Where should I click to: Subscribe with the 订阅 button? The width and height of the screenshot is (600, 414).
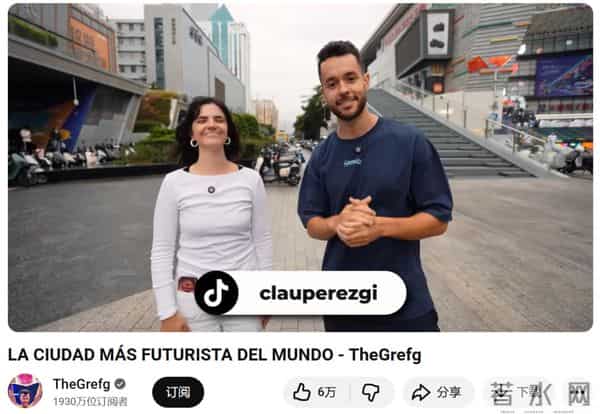coord(178,392)
